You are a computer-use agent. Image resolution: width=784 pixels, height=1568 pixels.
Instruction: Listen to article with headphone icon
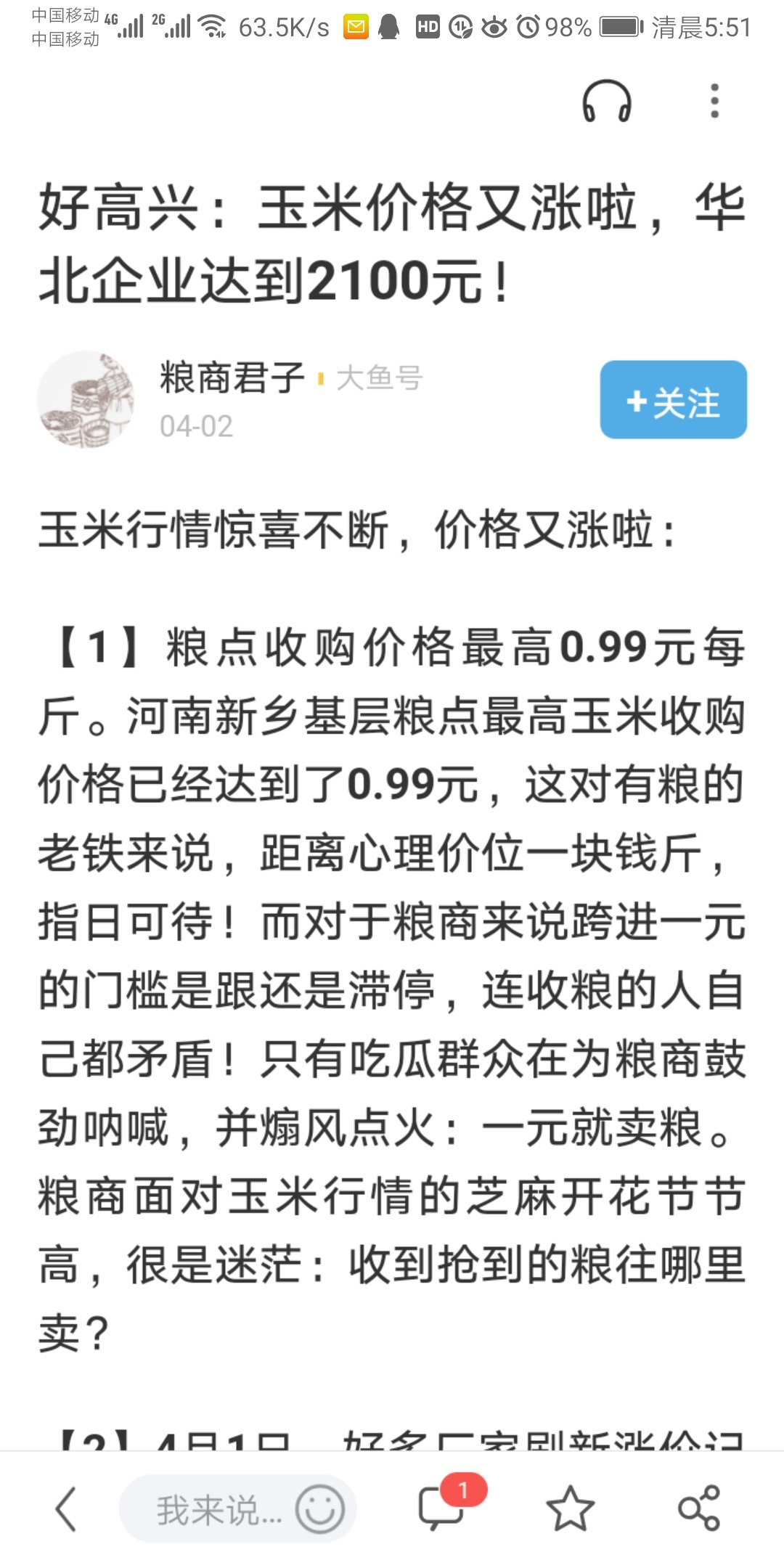(607, 101)
